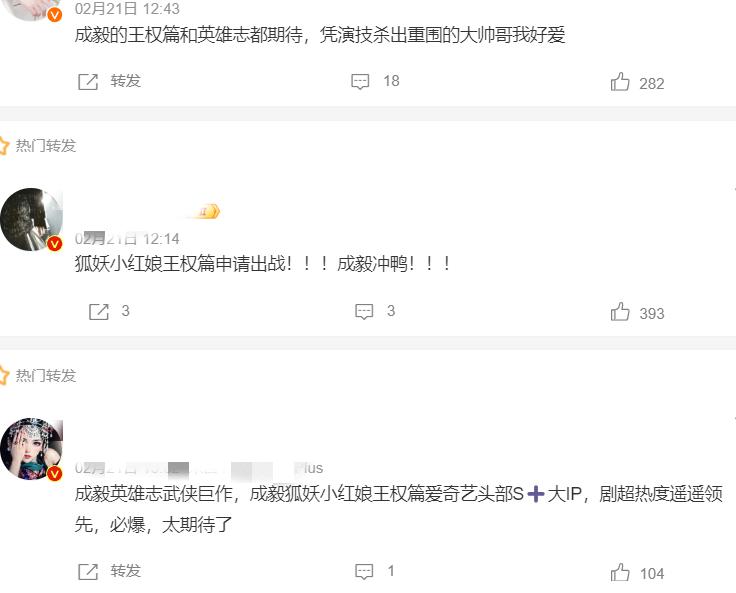Viewport: 736px width, 593px height.
Task: Like the post with 282 likes
Action: coord(636,82)
